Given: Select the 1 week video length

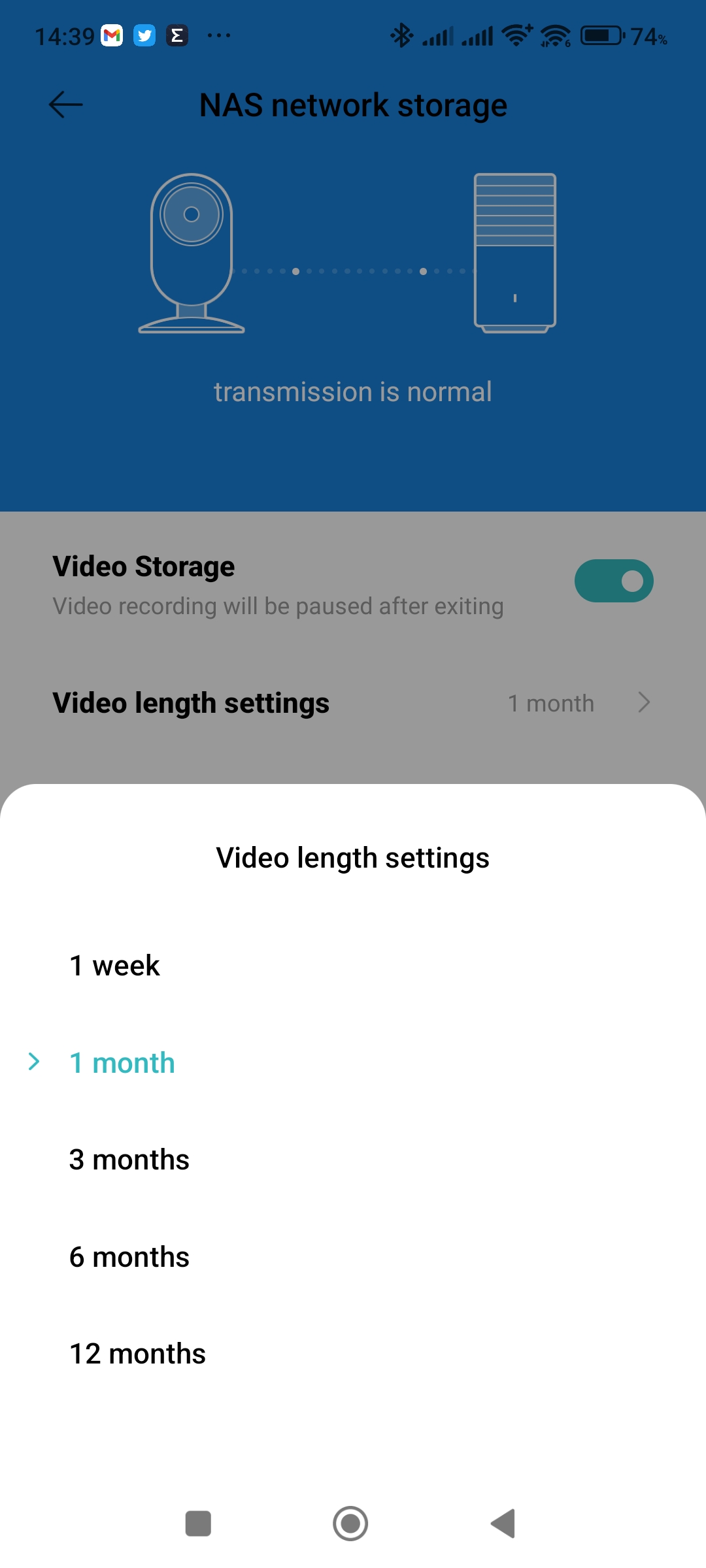Looking at the screenshot, I should coord(115,966).
